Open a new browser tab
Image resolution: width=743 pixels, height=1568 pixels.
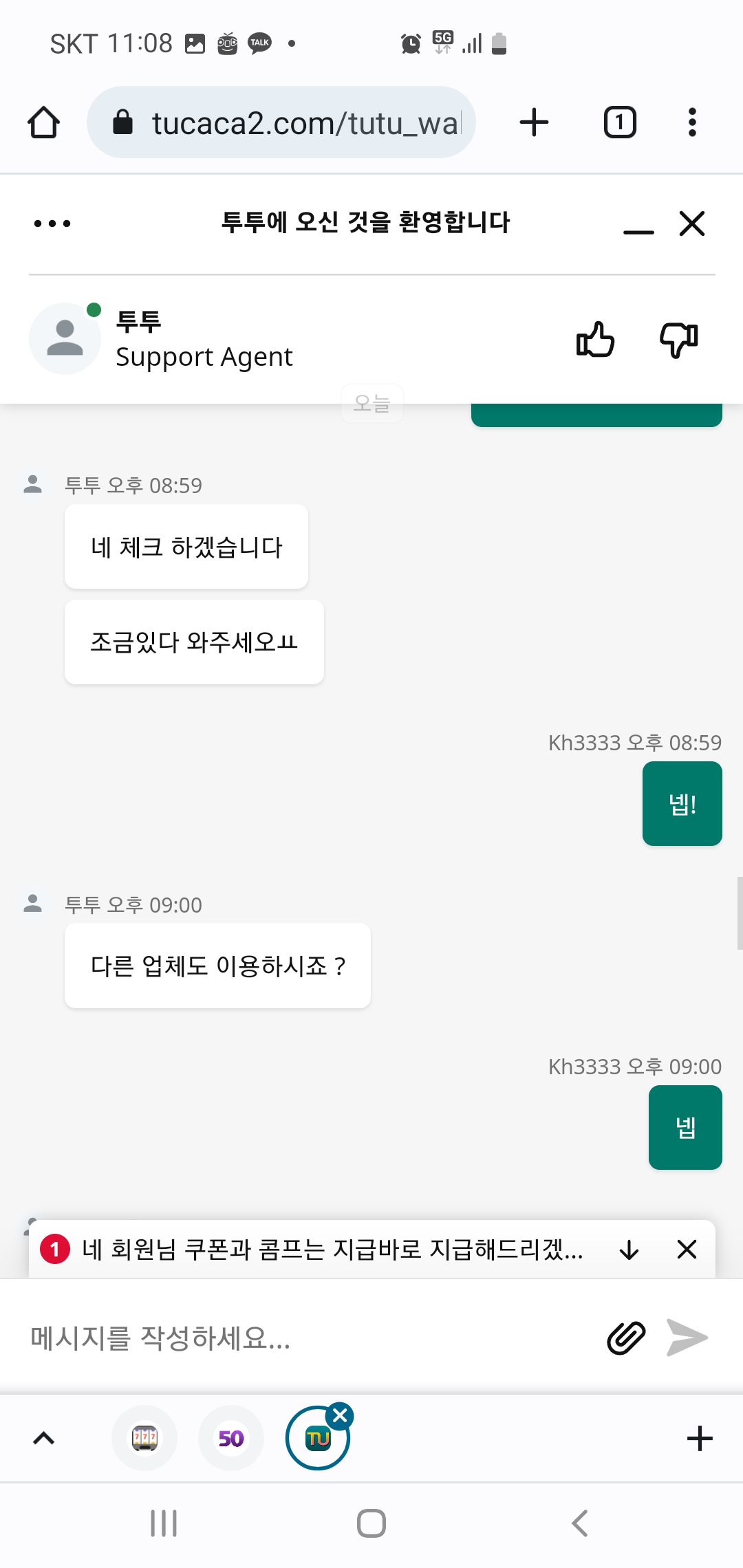[x=534, y=122]
